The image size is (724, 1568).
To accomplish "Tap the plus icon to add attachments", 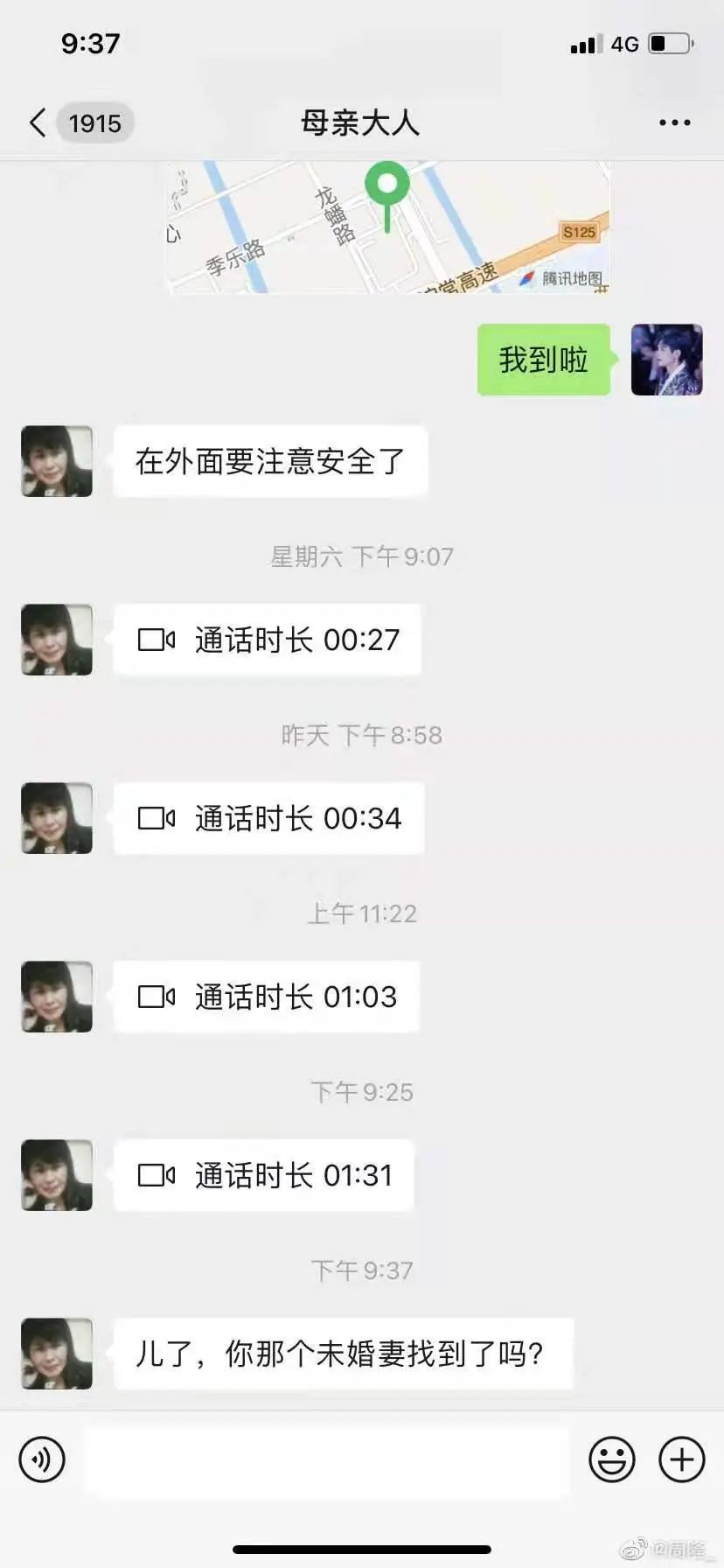I will 680,1459.
